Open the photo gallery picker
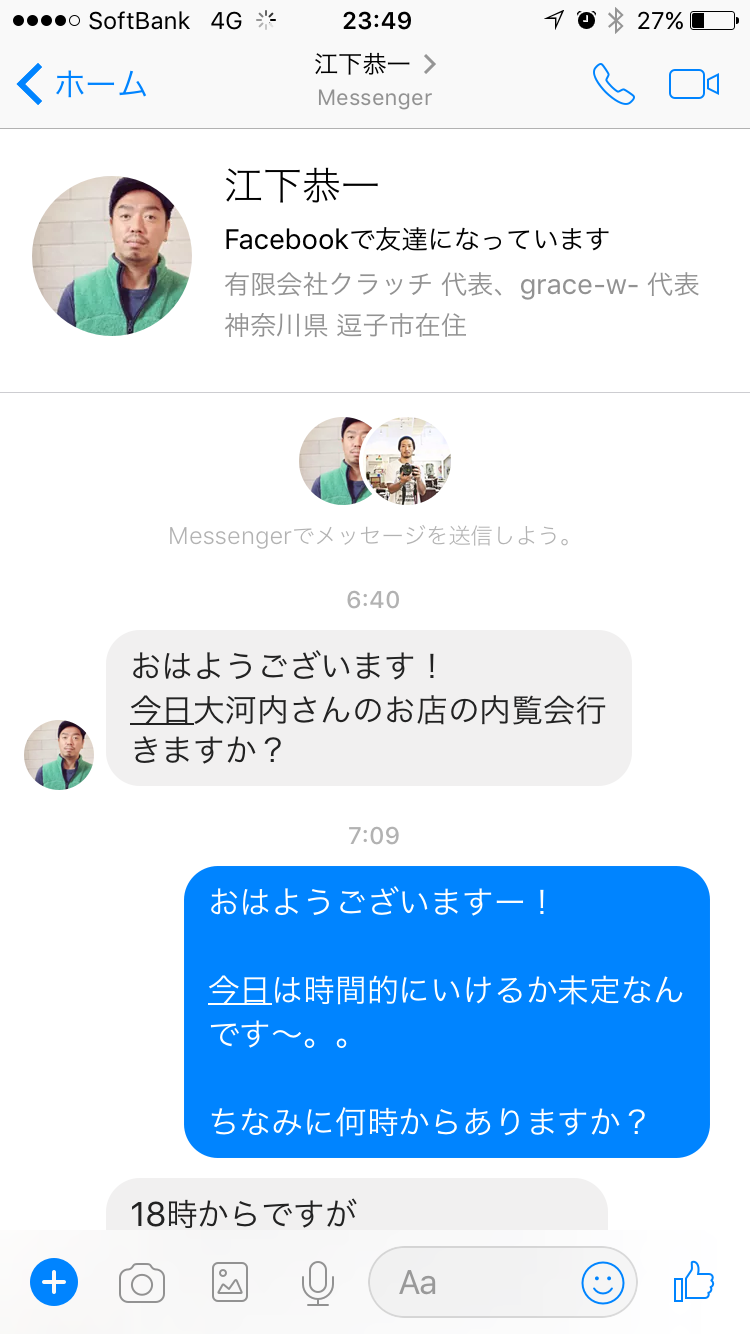 (x=230, y=1282)
